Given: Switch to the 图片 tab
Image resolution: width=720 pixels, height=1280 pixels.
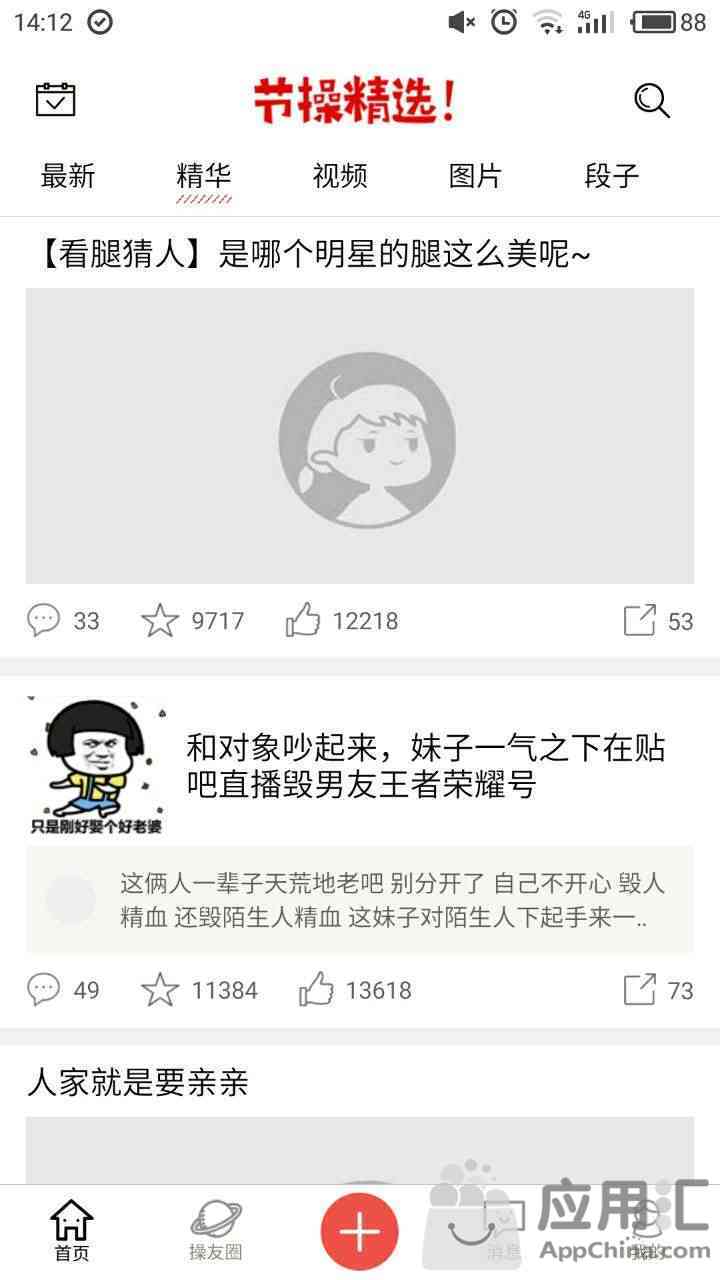Looking at the screenshot, I should [475, 177].
